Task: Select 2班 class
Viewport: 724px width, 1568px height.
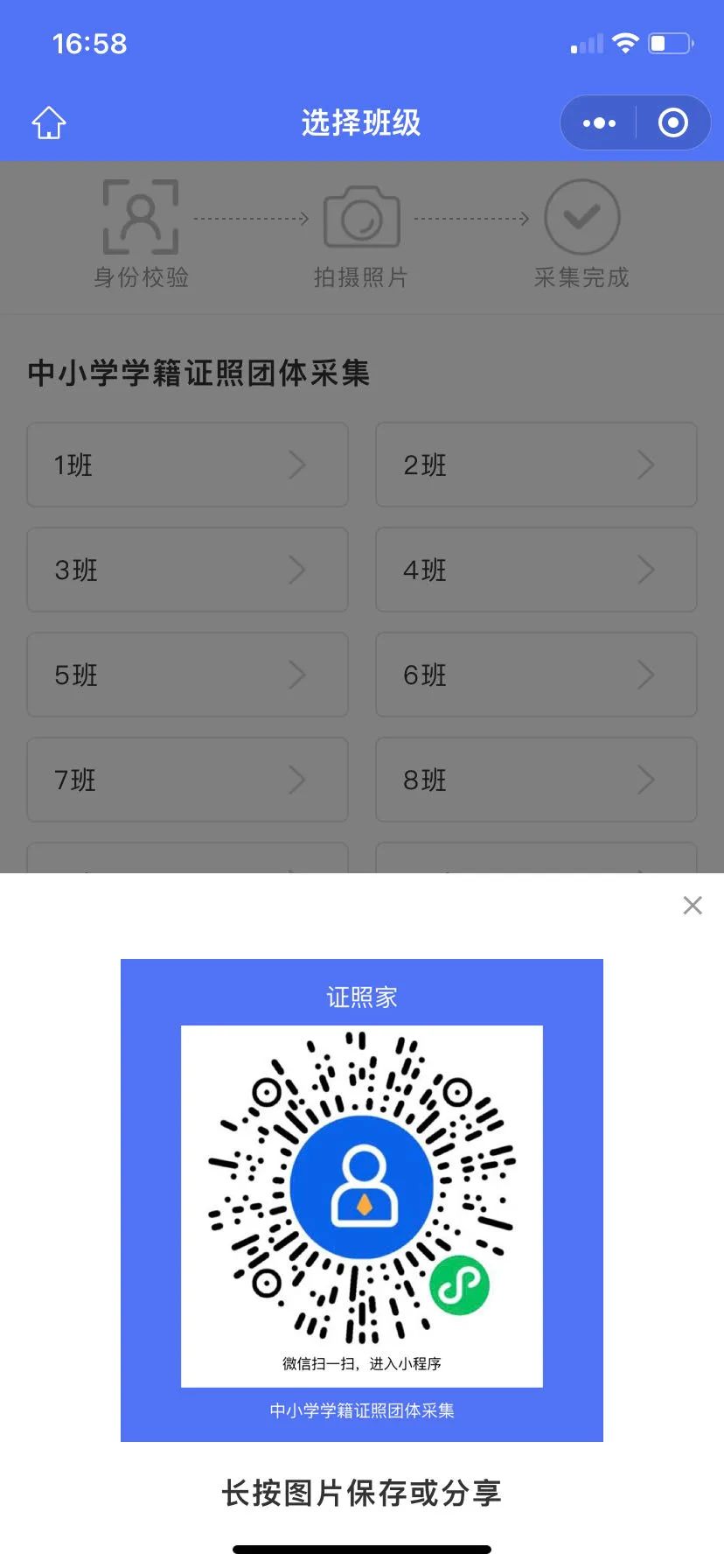Action: [x=535, y=465]
